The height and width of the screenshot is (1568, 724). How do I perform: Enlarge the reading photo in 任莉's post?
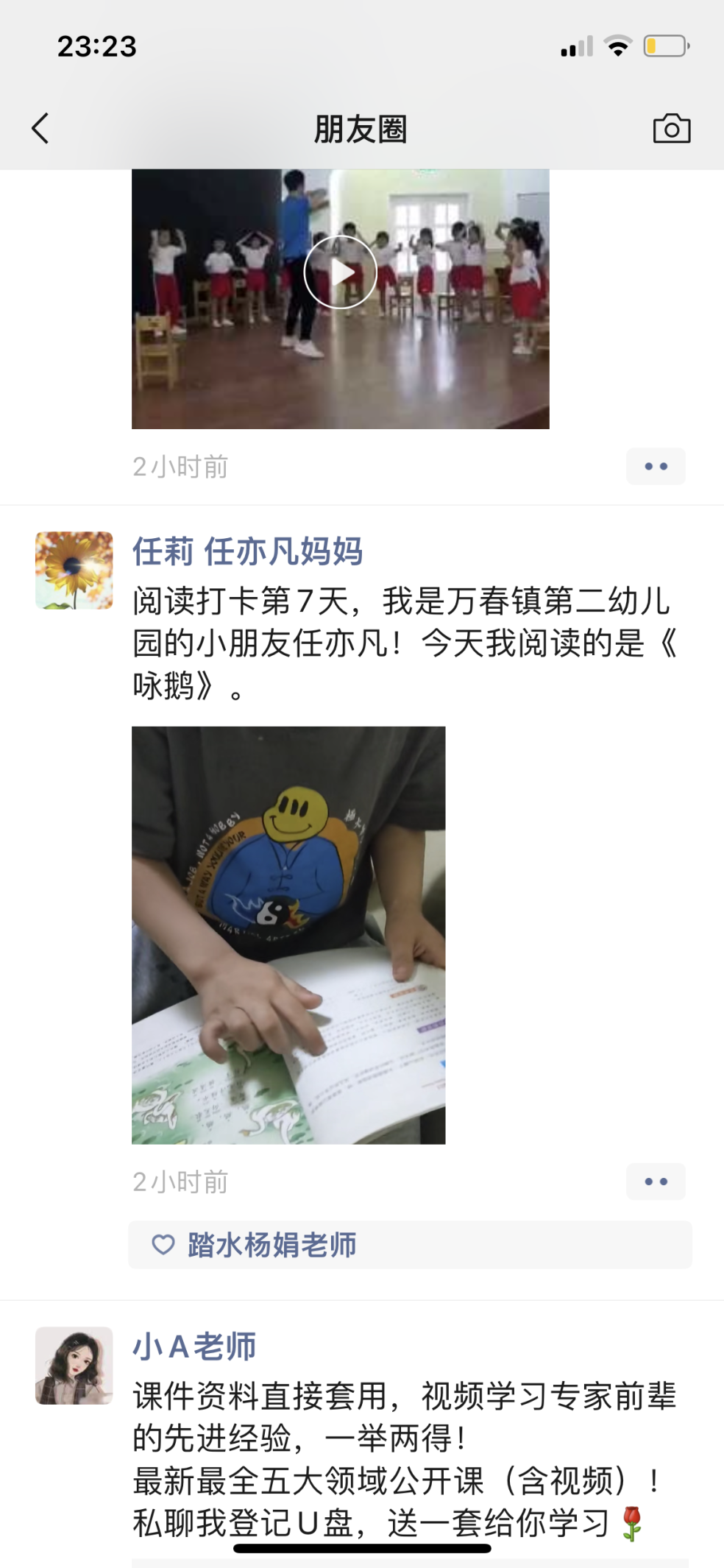[288, 934]
